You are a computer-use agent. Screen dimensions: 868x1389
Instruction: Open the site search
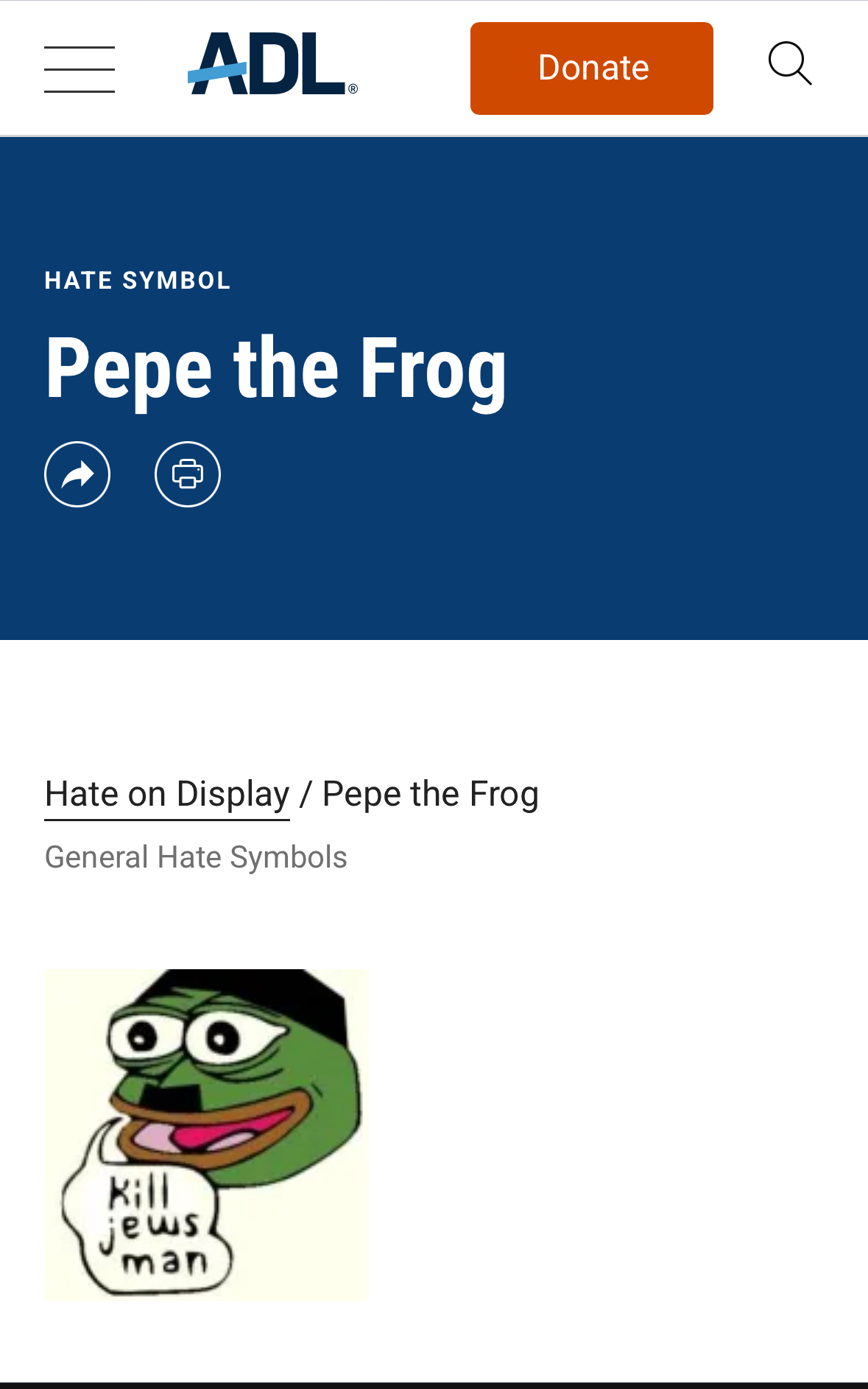point(790,64)
